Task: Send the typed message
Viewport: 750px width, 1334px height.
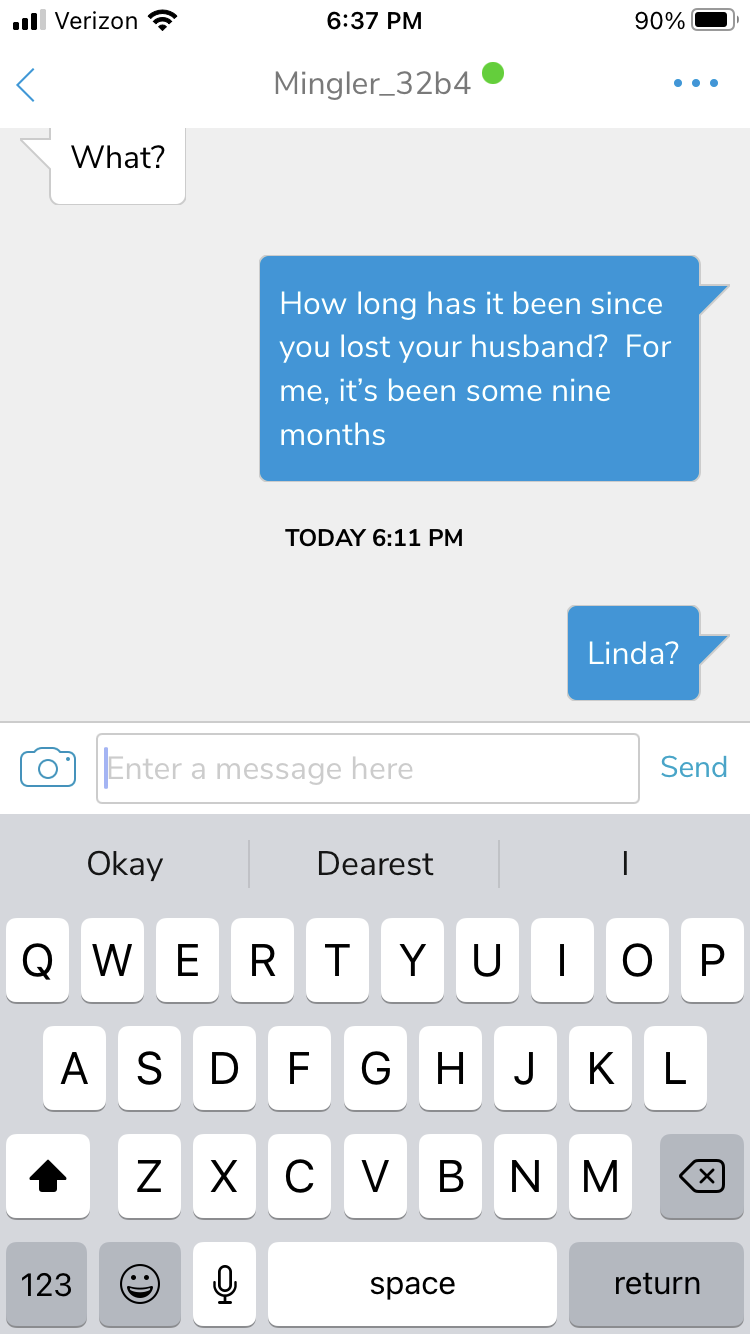Action: 693,767
